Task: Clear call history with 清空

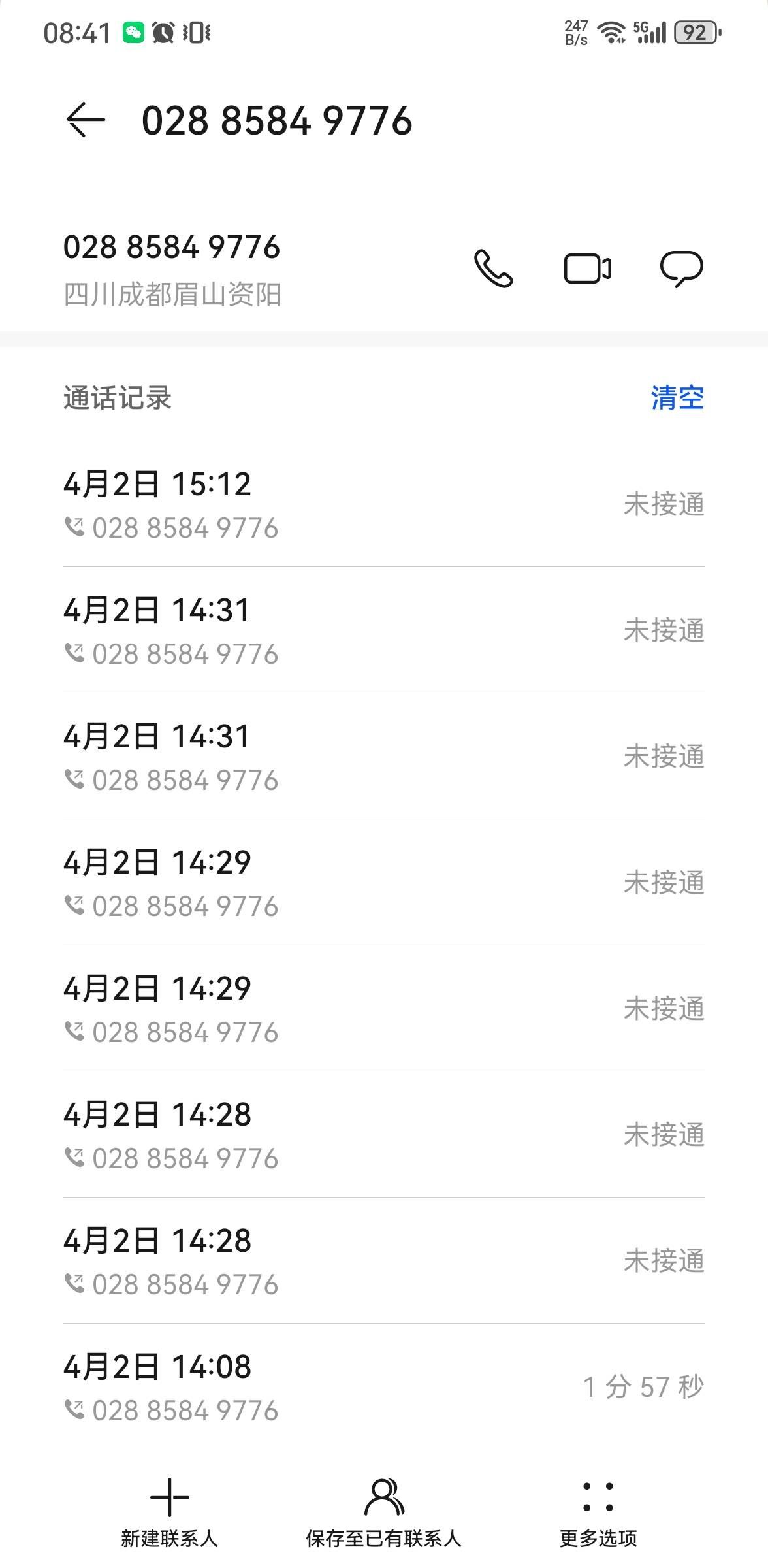Action: (x=677, y=398)
